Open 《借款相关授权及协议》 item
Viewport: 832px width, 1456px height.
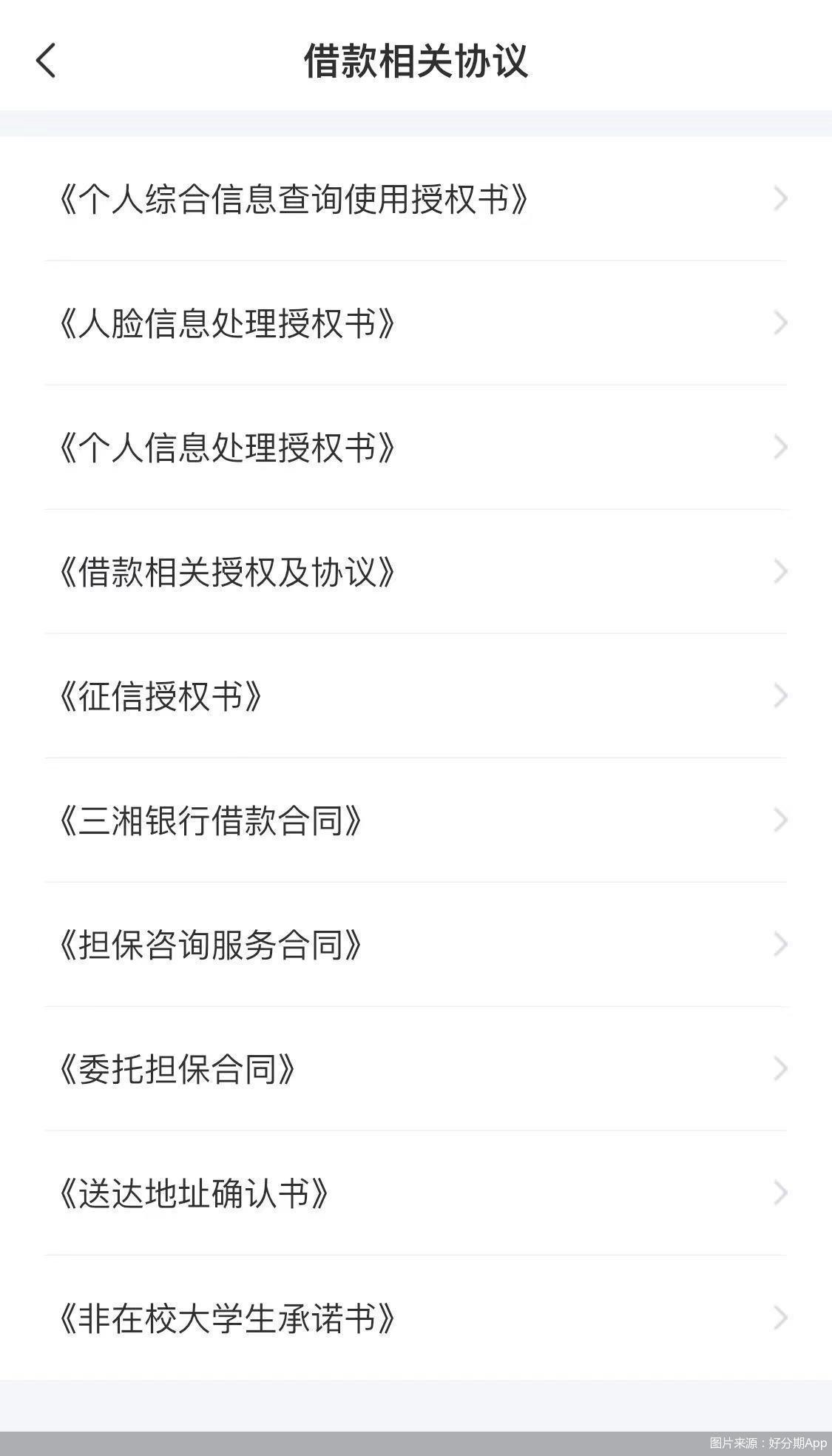click(x=229, y=570)
